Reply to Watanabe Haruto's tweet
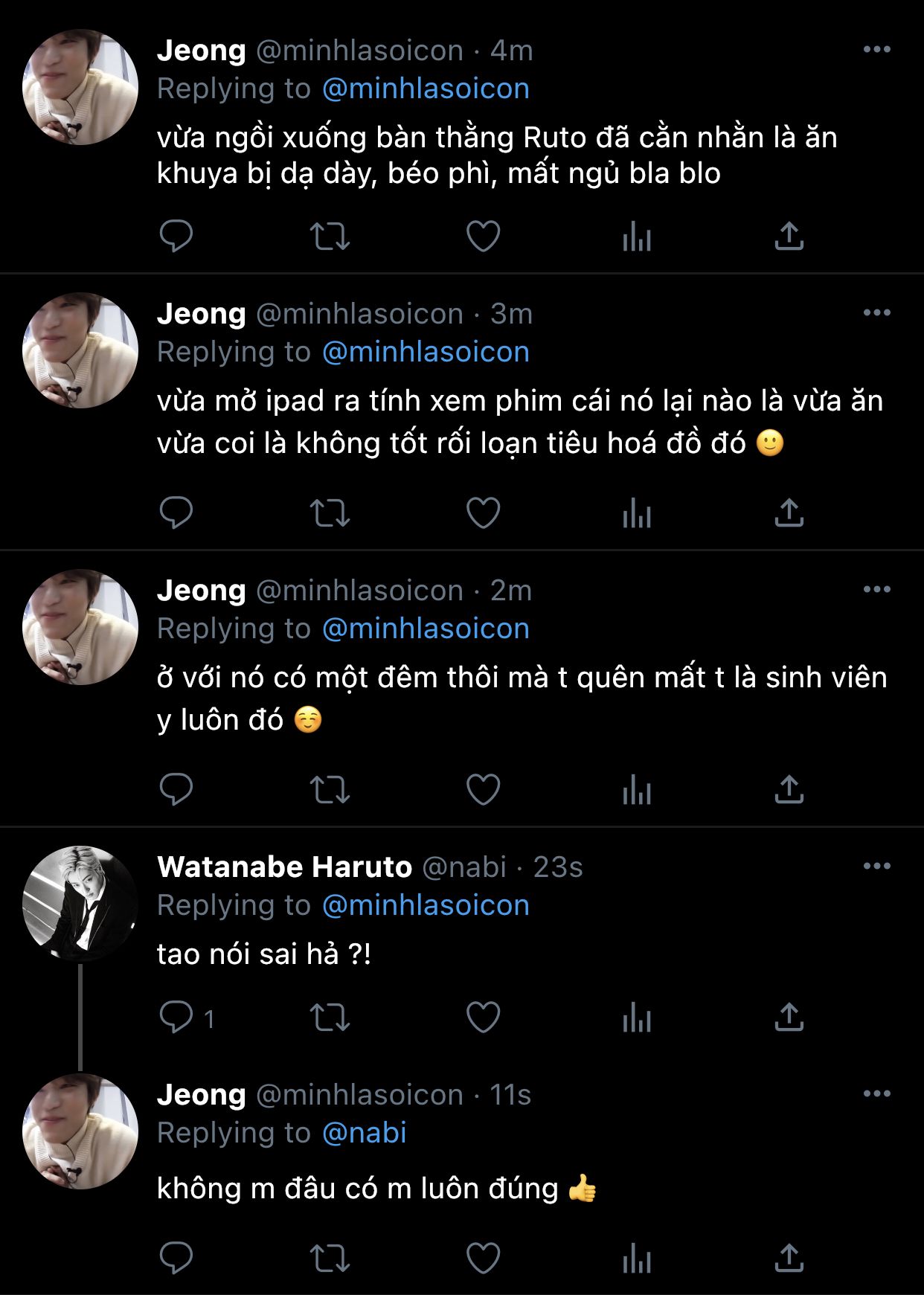The image size is (924, 1295). pyautogui.click(x=176, y=1018)
